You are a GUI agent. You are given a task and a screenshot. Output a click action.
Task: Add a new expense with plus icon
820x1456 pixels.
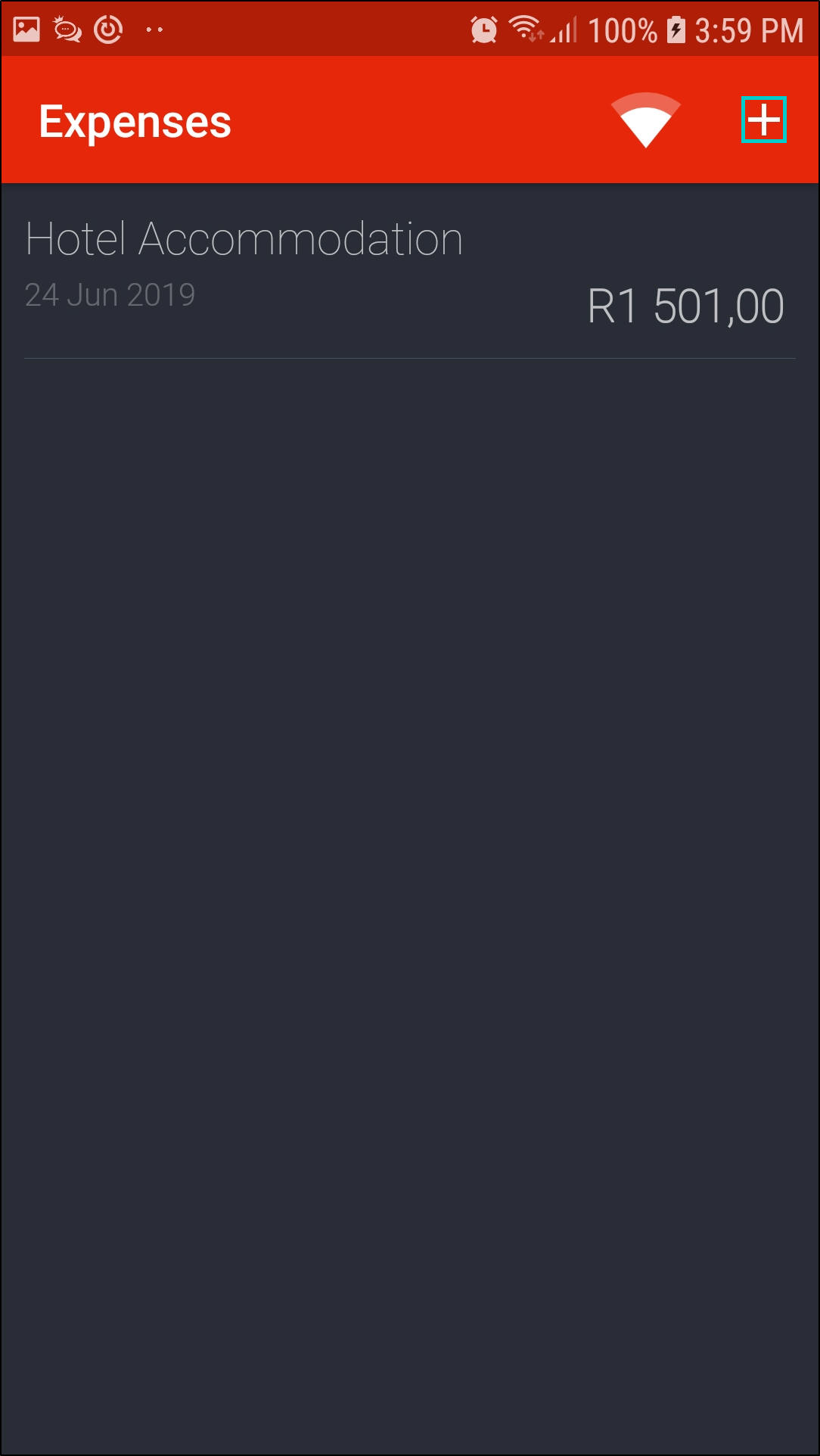pyautogui.click(x=763, y=120)
